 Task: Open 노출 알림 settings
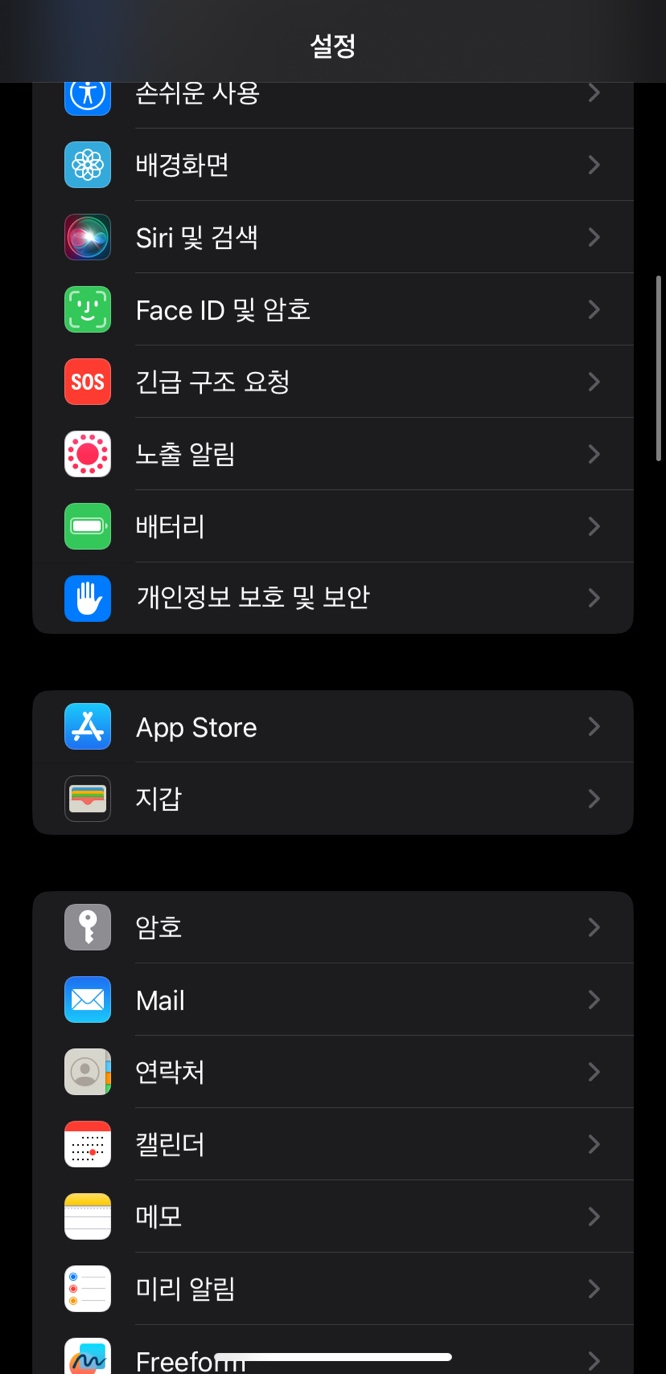click(x=333, y=453)
